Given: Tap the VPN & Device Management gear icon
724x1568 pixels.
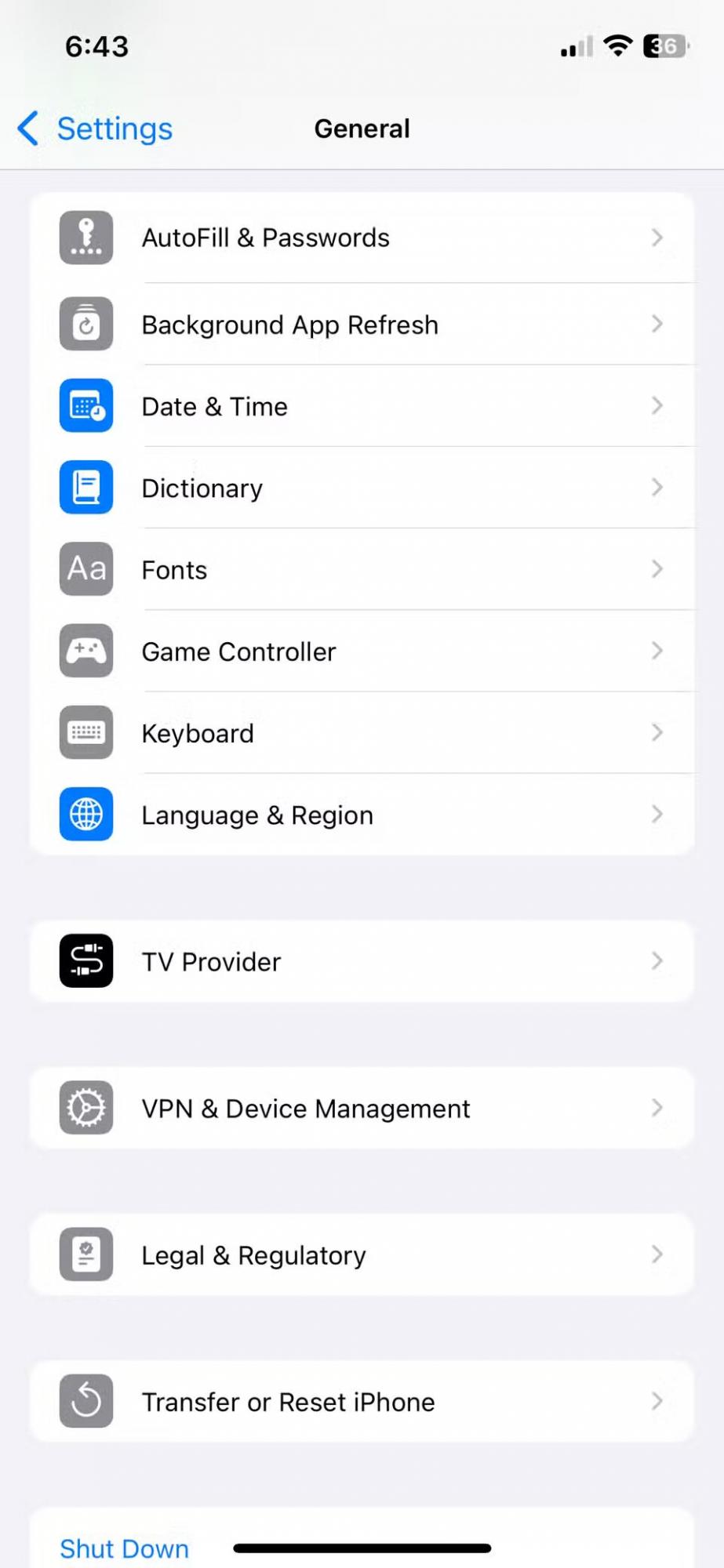Looking at the screenshot, I should (85, 1108).
